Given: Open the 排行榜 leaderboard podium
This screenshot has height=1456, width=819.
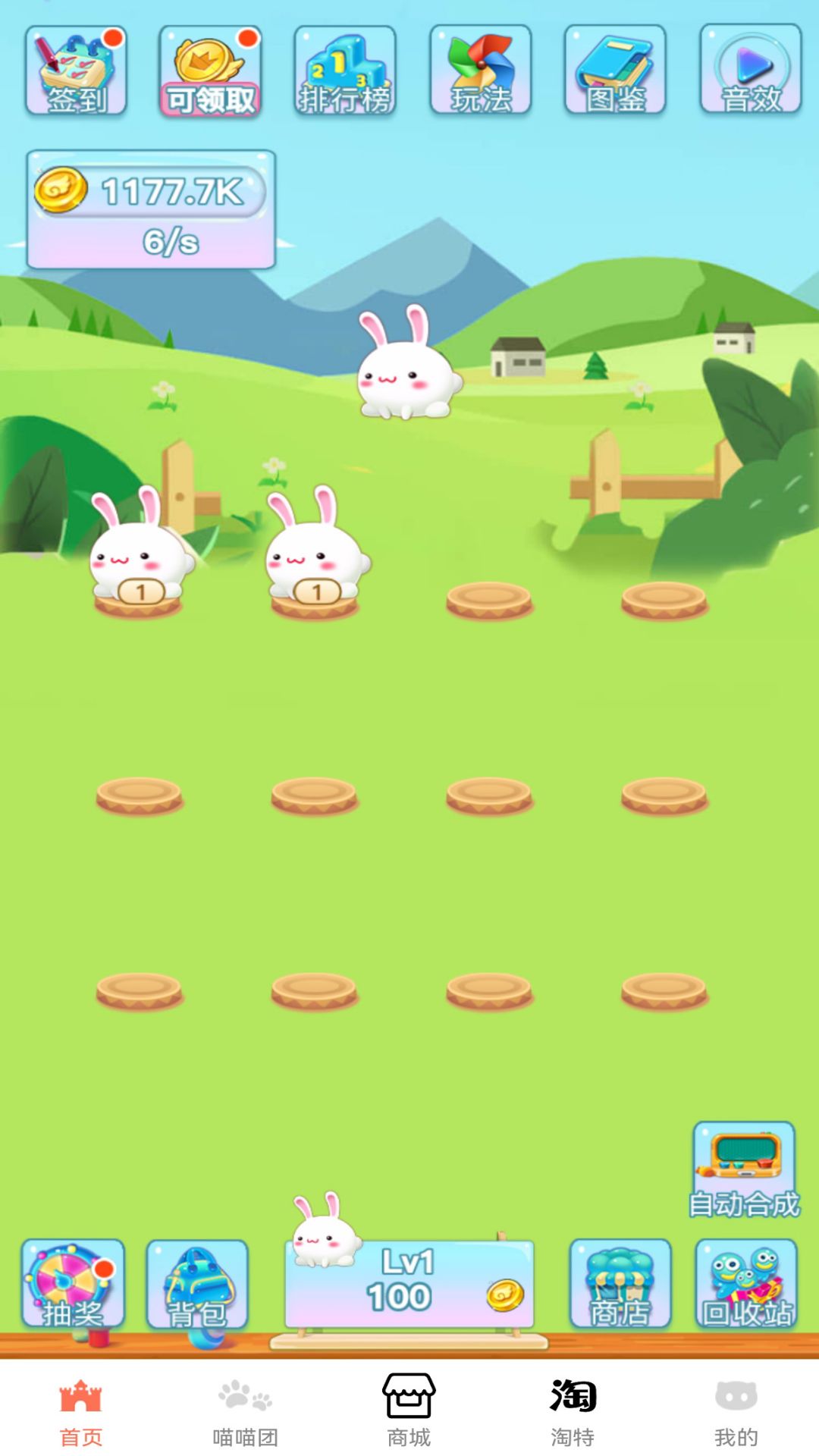Looking at the screenshot, I should click(x=345, y=68).
